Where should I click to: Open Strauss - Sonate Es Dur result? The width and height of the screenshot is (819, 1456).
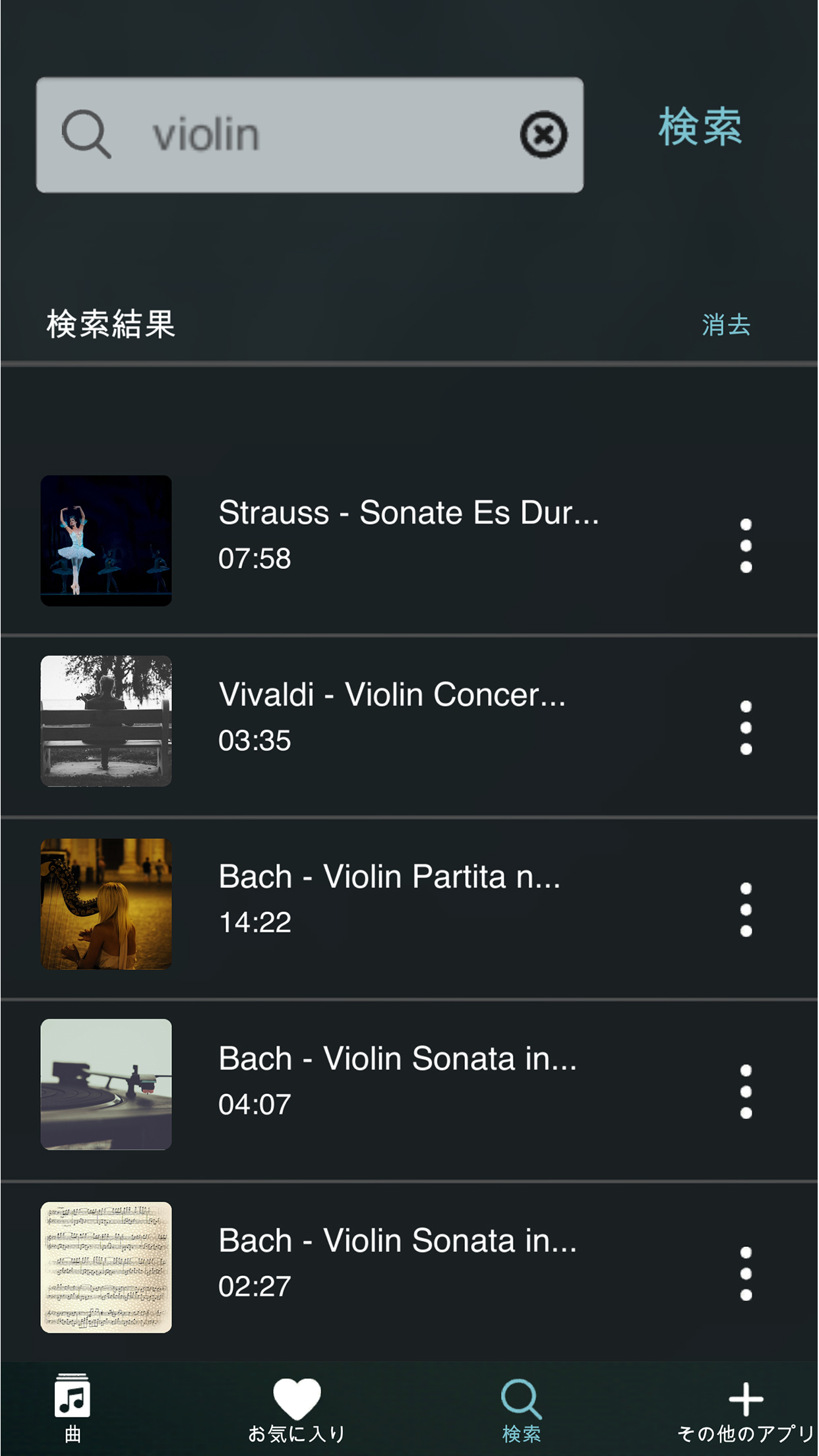point(408,534)
